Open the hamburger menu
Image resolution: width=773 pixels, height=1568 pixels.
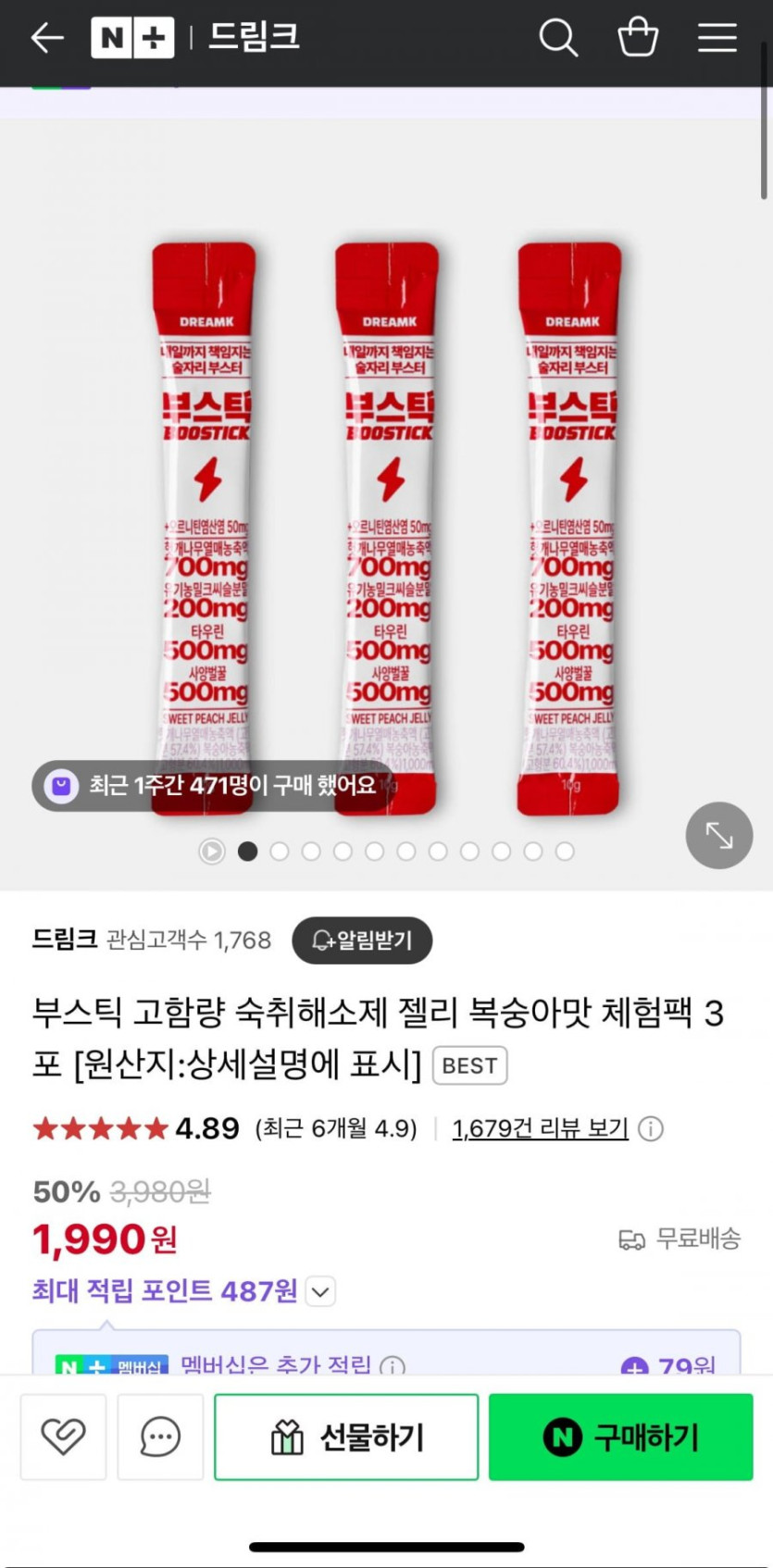pyautogui.click(x=717, y=38)
